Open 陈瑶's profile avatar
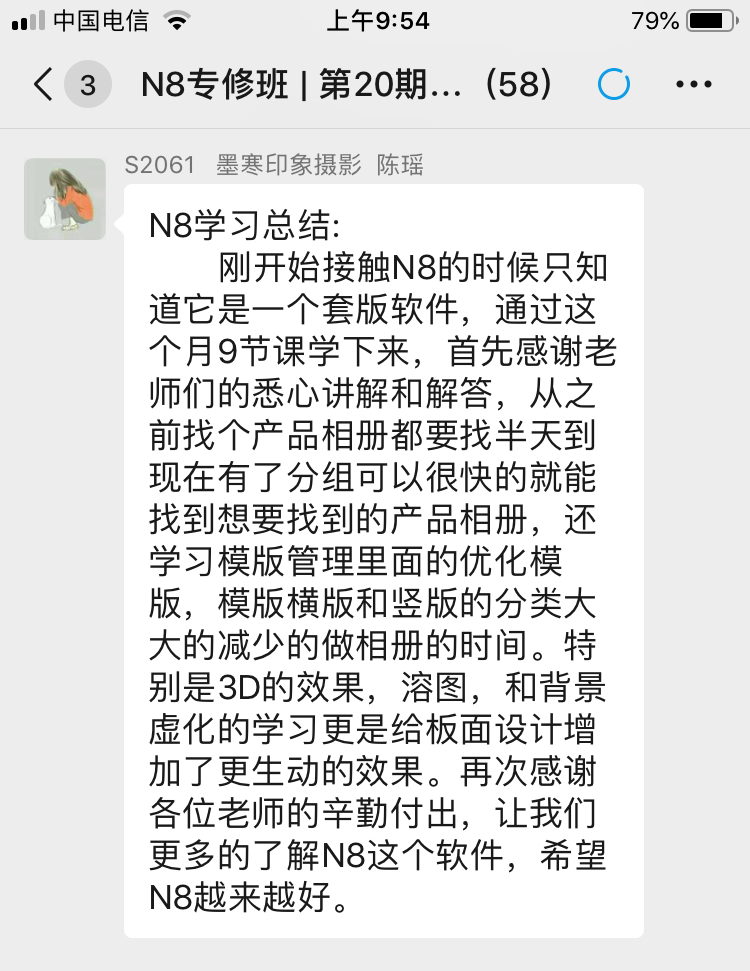Screen dimensions: 750x971 (x=65, y=199)
